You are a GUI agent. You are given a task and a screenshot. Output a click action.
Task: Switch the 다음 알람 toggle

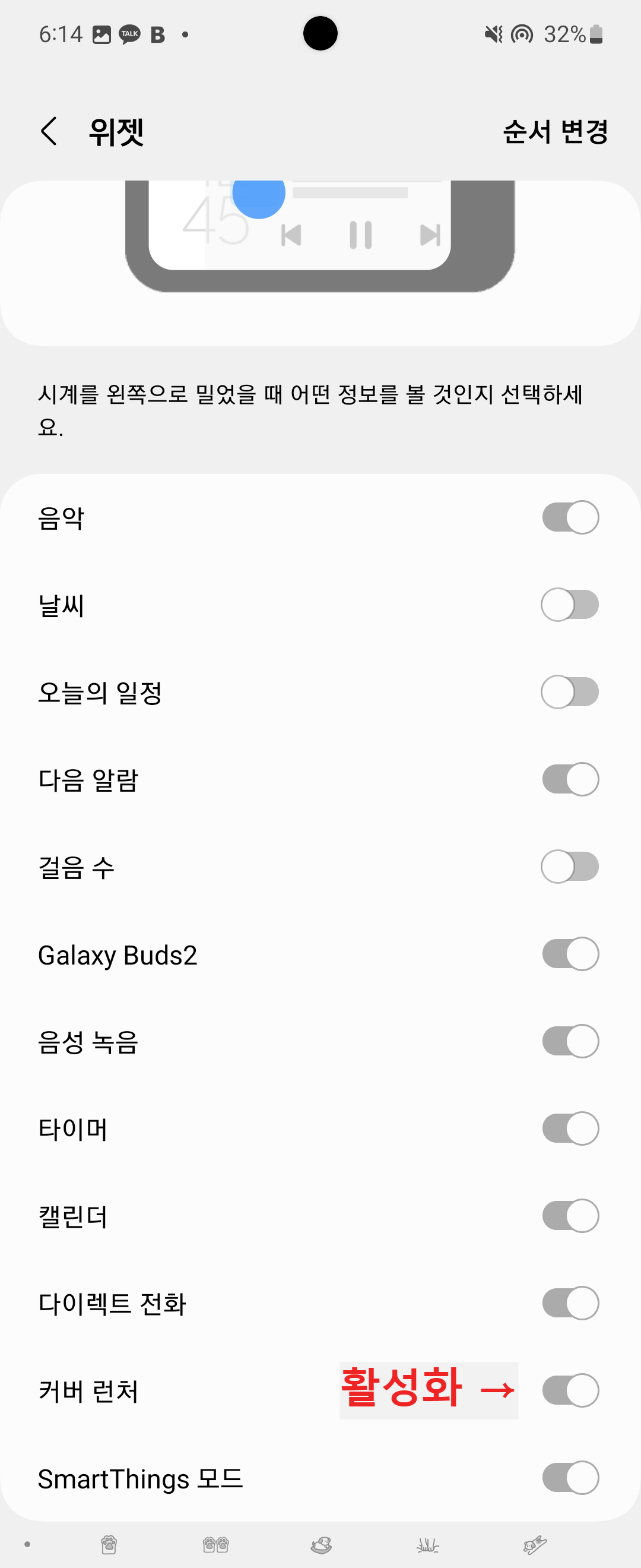click(x=570, y=779)
